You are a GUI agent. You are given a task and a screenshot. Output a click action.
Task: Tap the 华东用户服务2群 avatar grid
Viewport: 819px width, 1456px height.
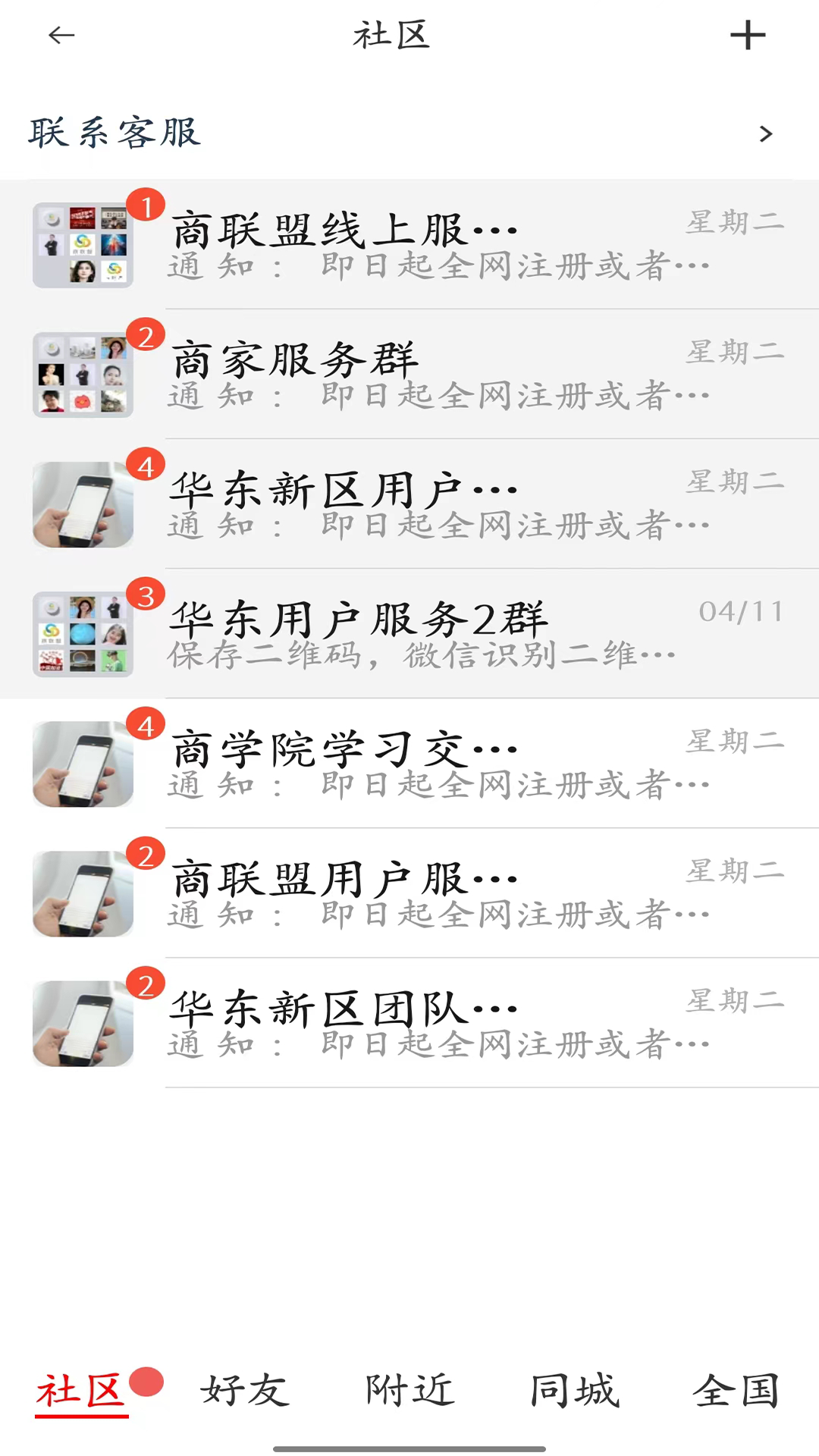point(83,632)
